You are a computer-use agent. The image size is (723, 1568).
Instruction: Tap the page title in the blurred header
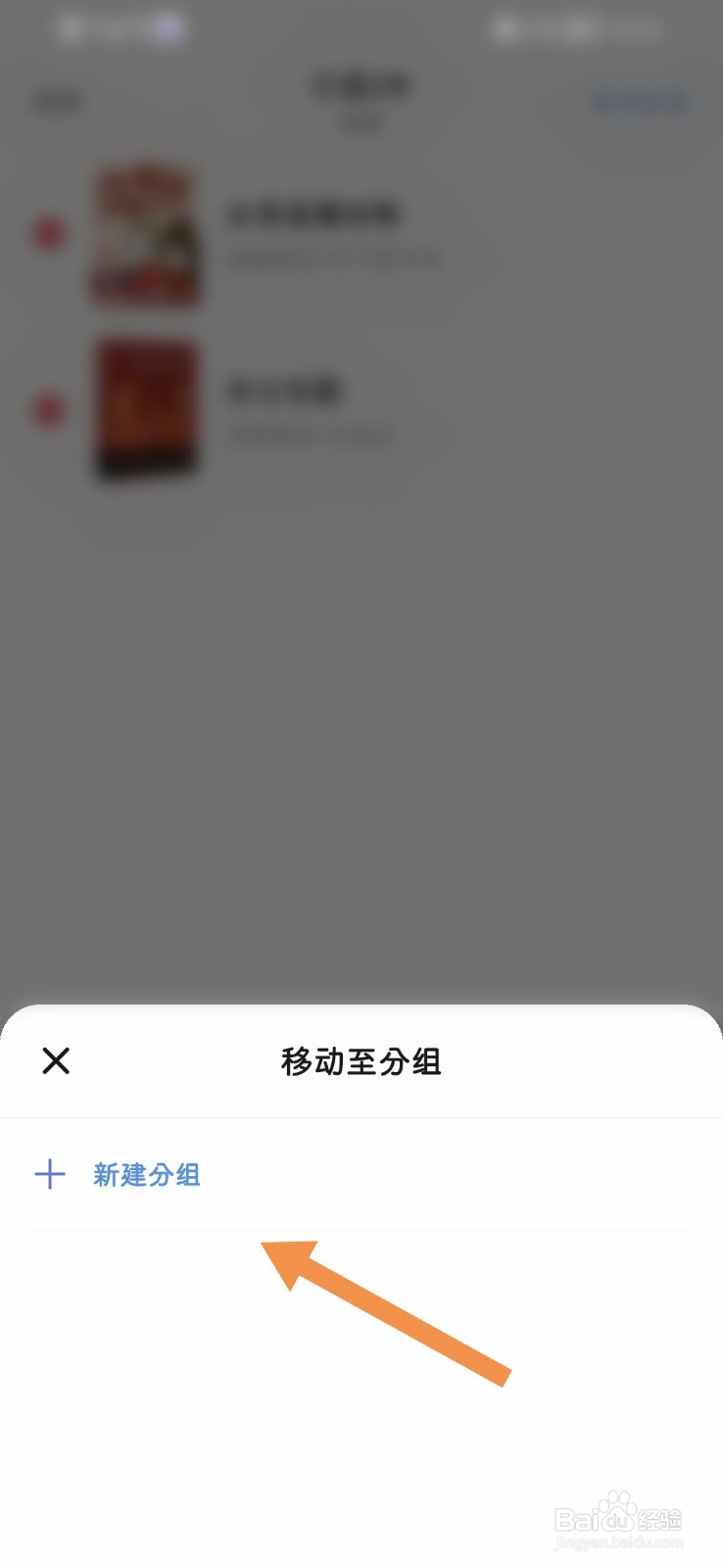(361, 88)
